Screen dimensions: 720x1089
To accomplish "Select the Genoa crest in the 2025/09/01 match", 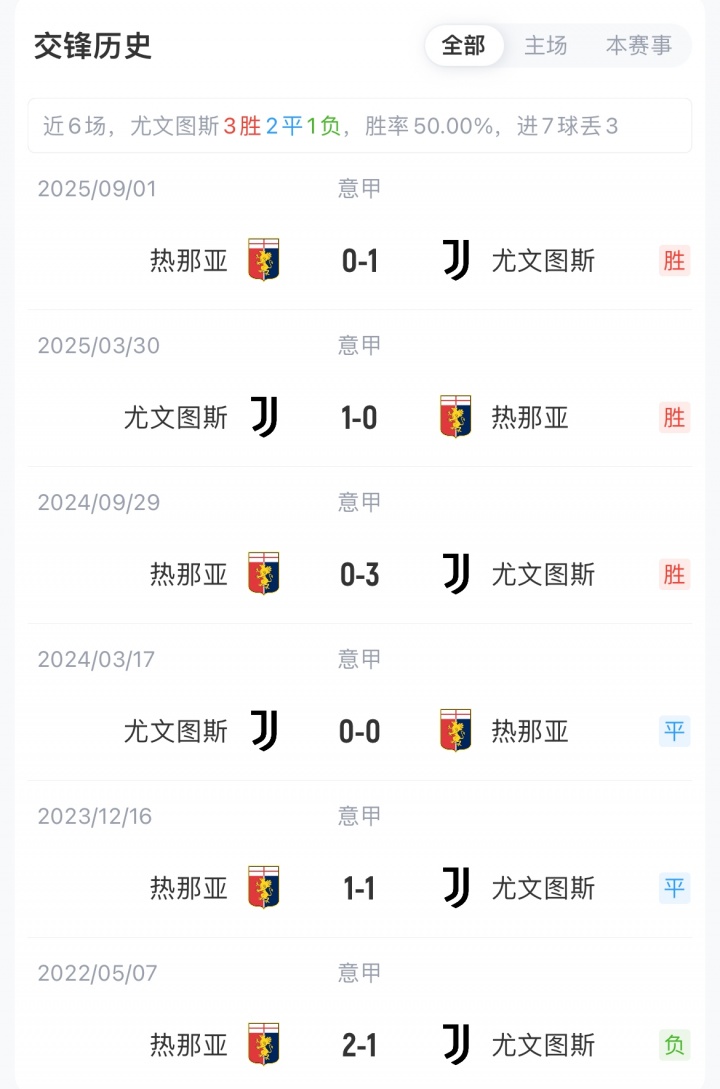I will [x=264, y=261].
